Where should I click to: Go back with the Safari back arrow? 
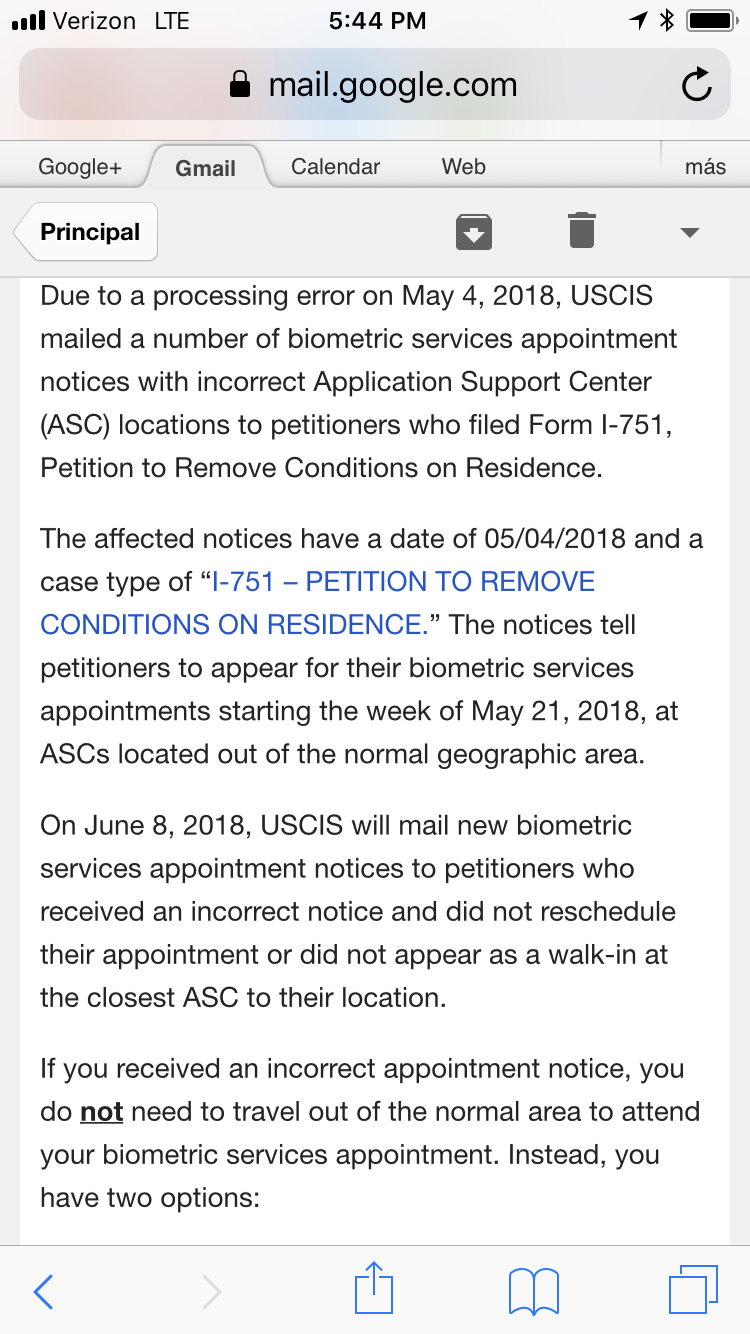[x=44, y=1291]
